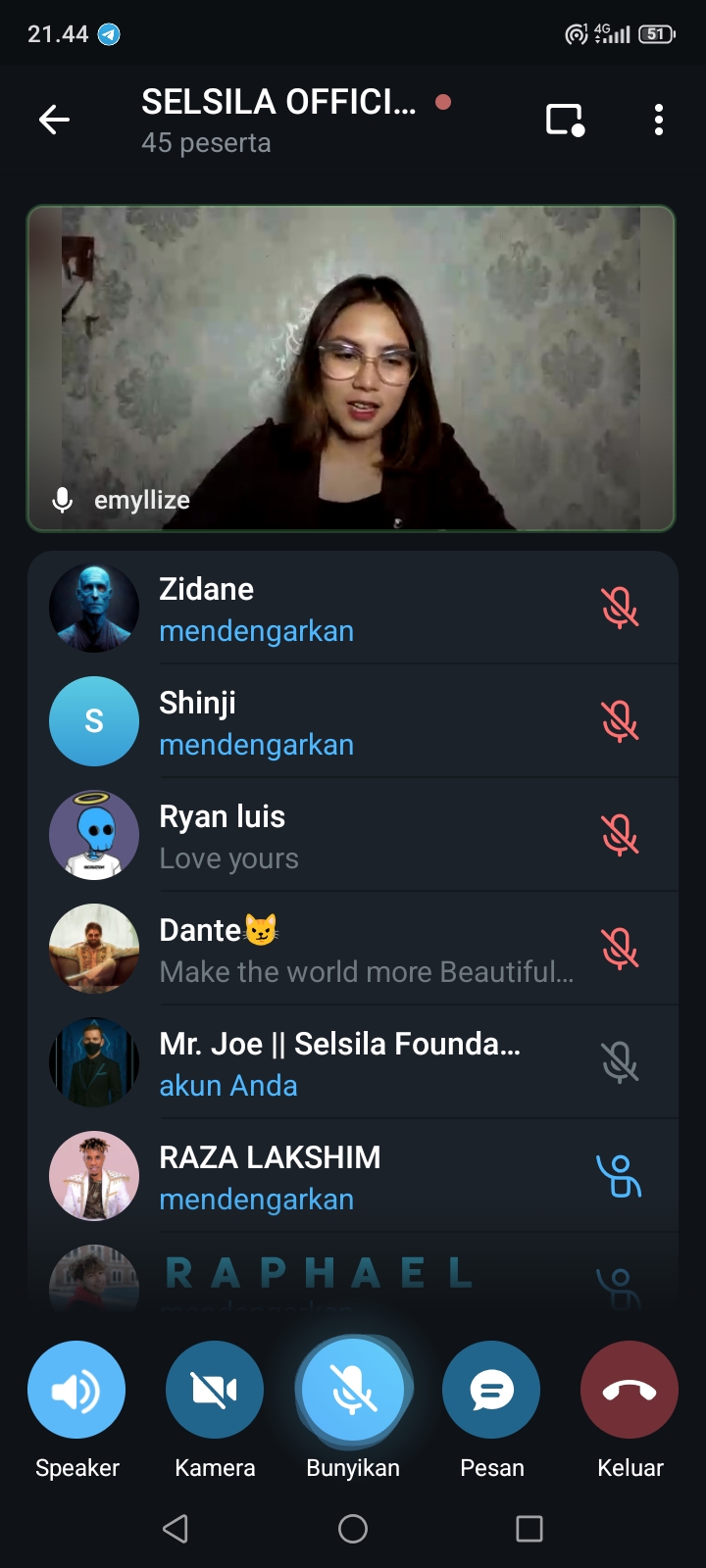Leave the call with the Keluar button
This screenshot has height=1568, width=706.
[x=630, y=1390]
